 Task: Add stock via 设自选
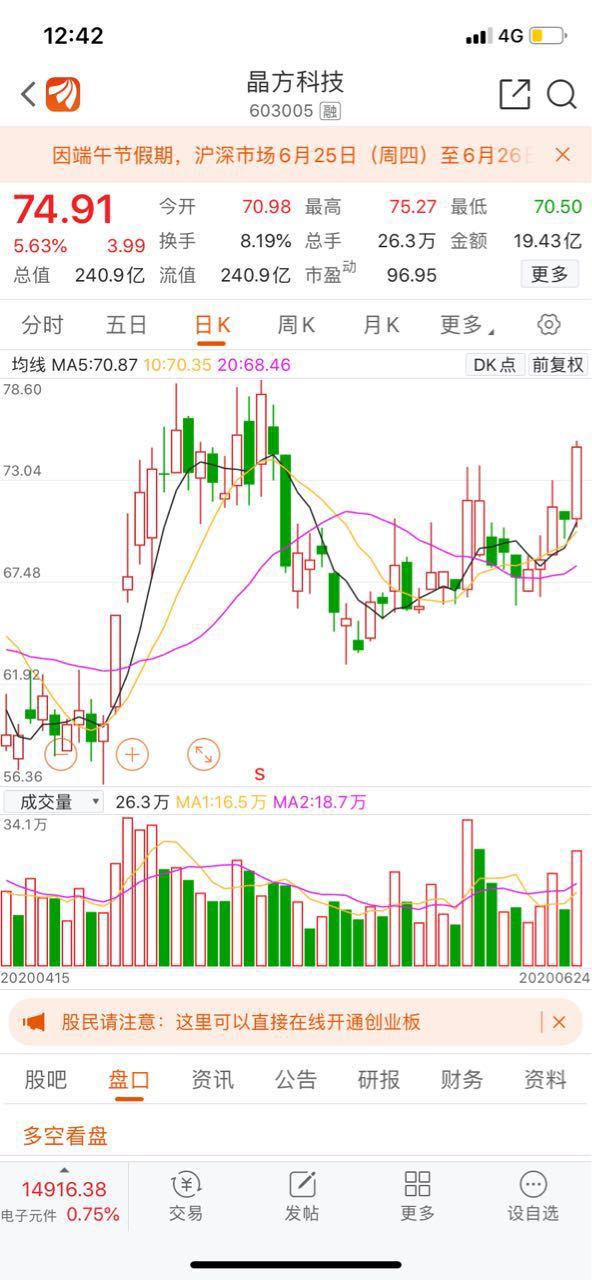(x=533, y=1196)
